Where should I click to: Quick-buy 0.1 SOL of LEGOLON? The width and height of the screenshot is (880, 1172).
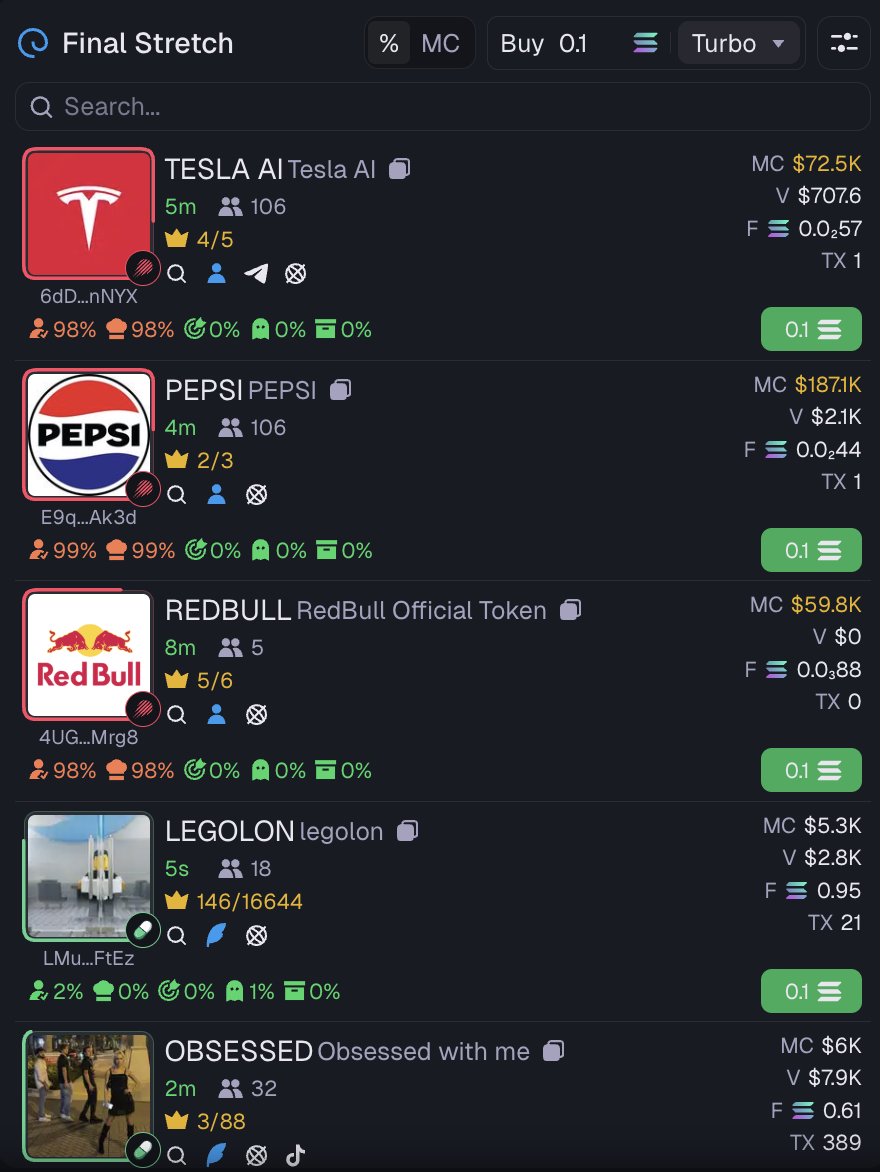click(811, 991)
